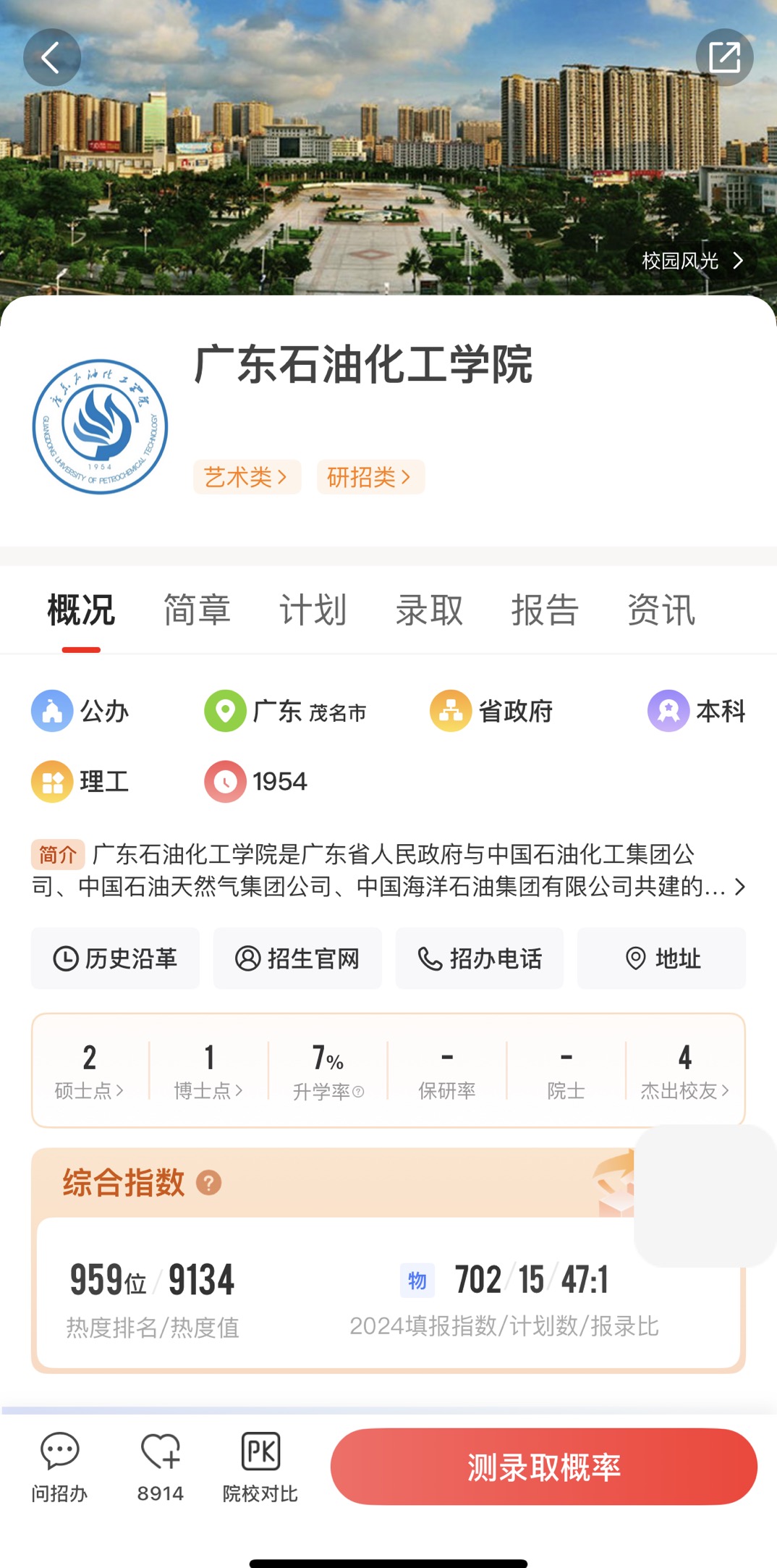Open 院校对比 school comparison
Screen dimensions: 777x1568
[260, 1467]
